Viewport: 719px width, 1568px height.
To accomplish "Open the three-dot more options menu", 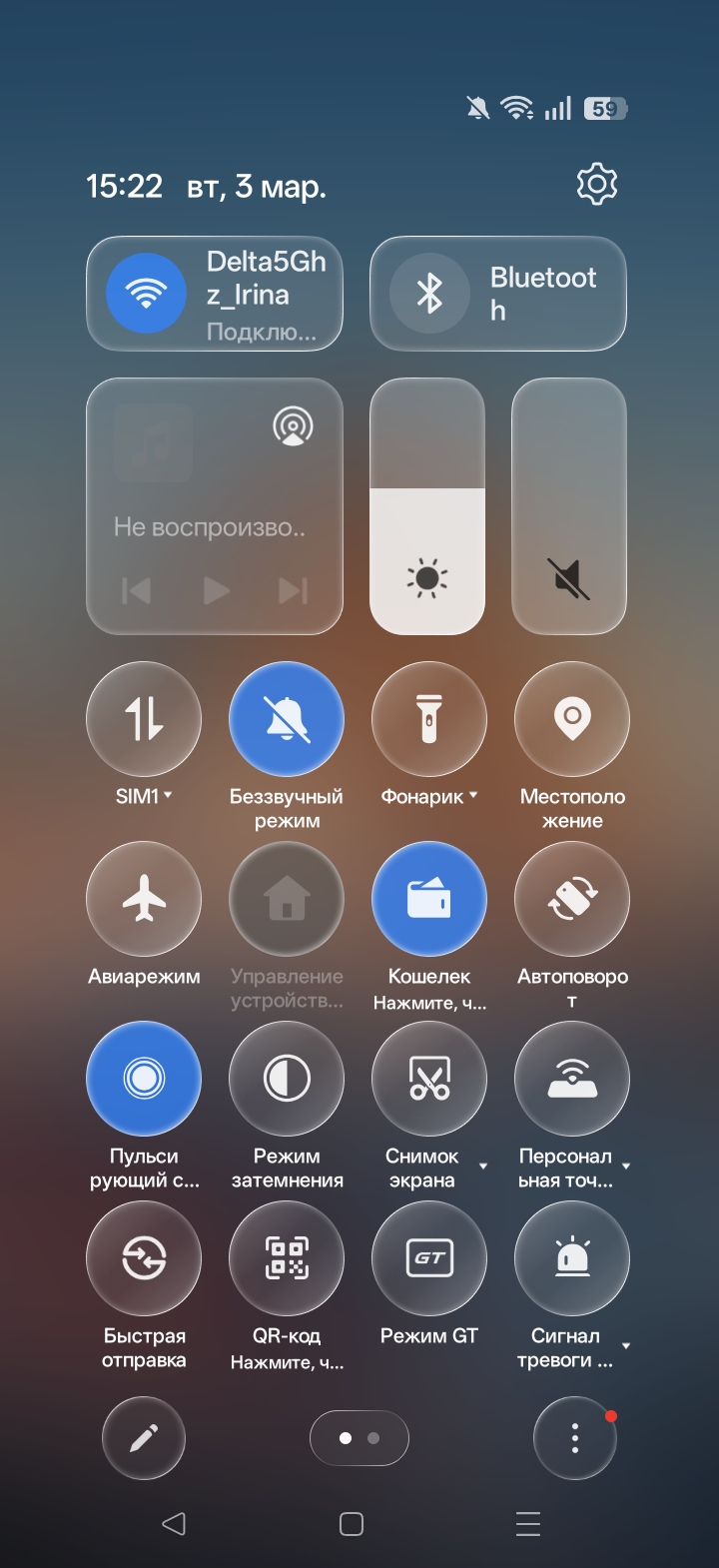I will pos(574,1438).
